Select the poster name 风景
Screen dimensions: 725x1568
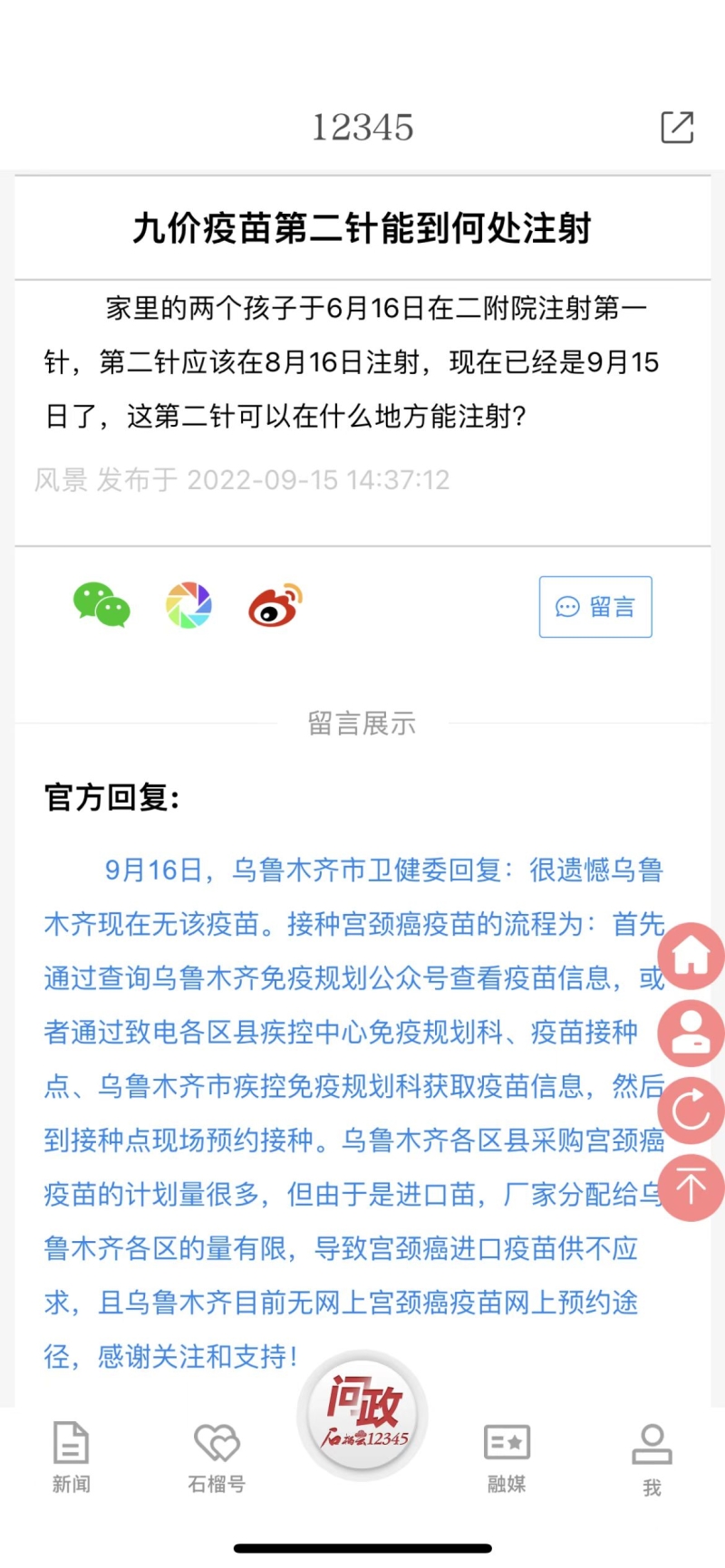(59, 480)
